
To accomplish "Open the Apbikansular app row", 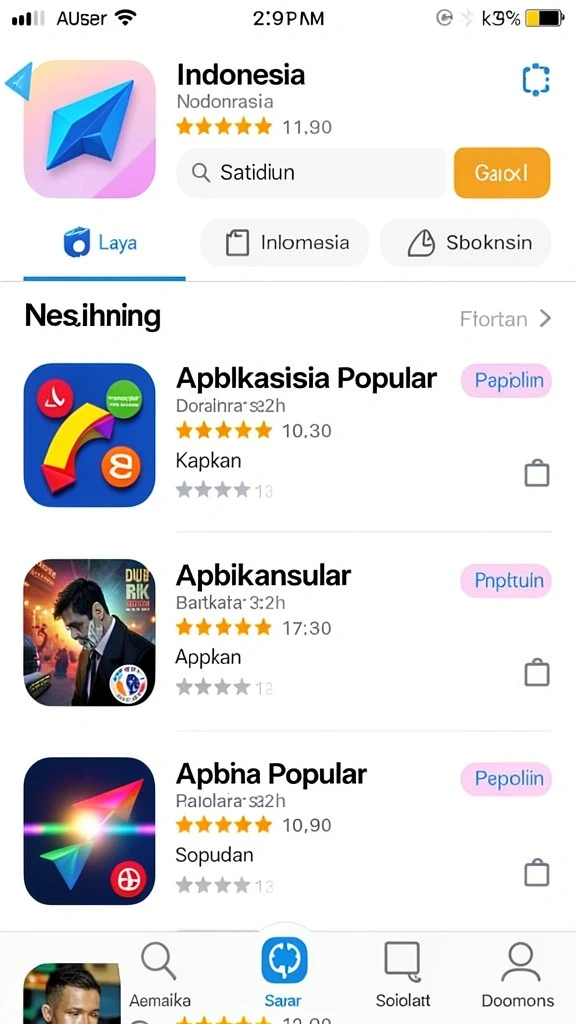I will (288, 632).
